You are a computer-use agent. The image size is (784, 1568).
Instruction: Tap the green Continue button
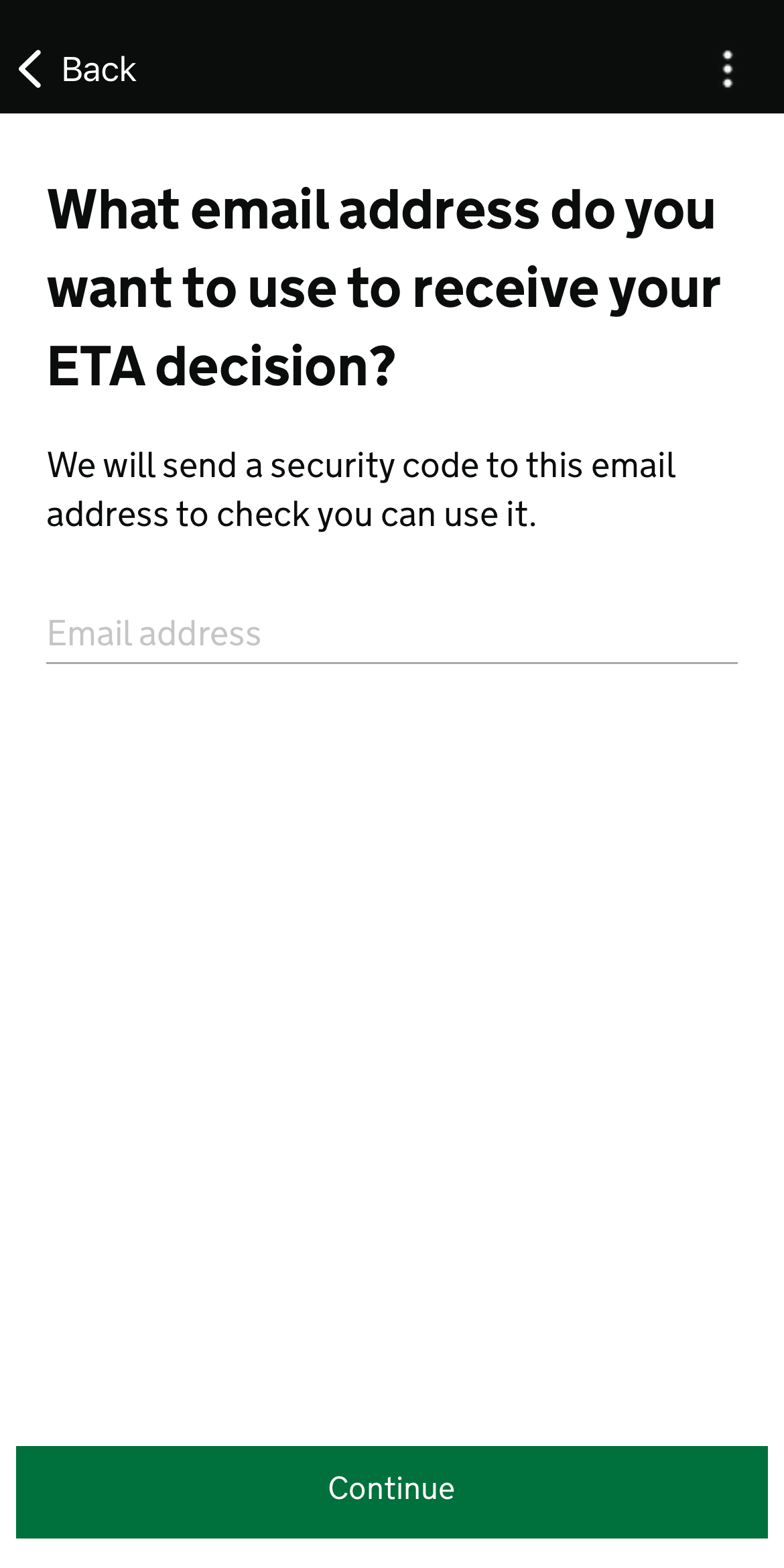point(391,1491)
